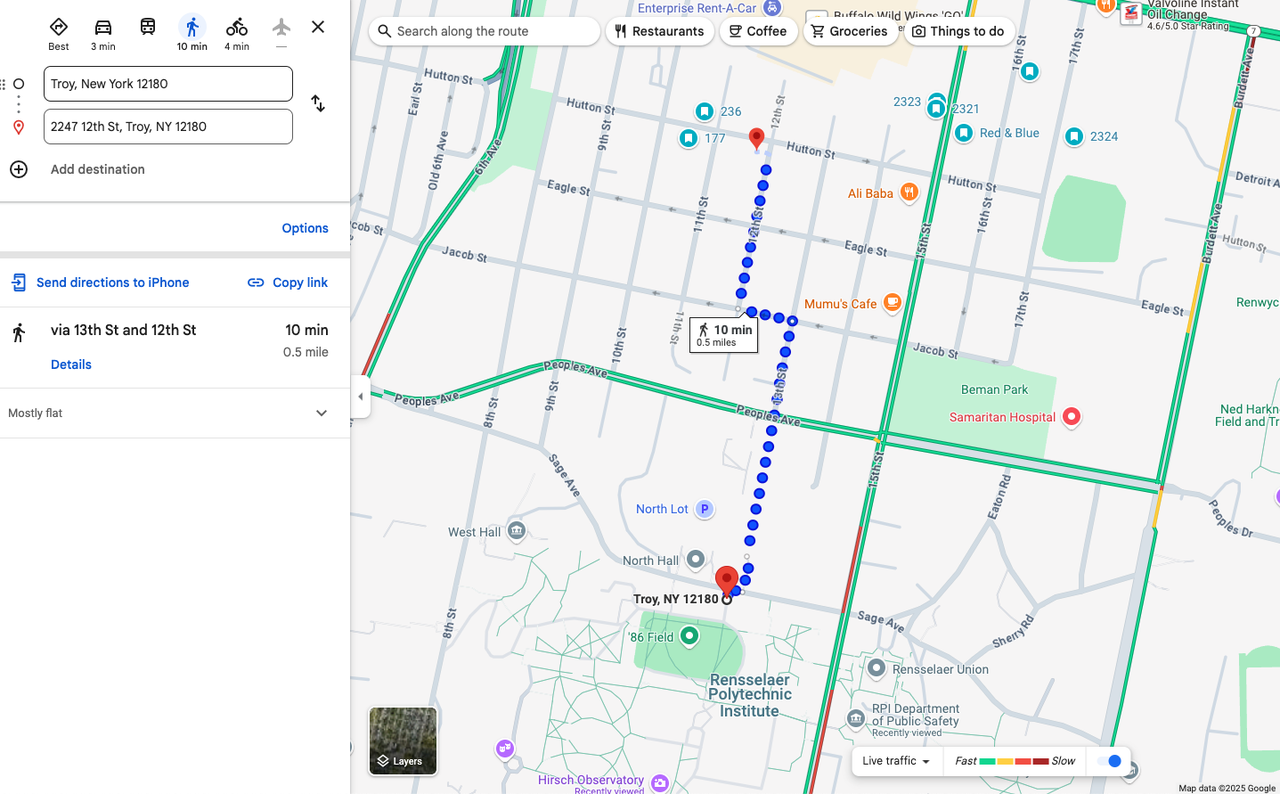Search along the route

(x=485, y=31)
